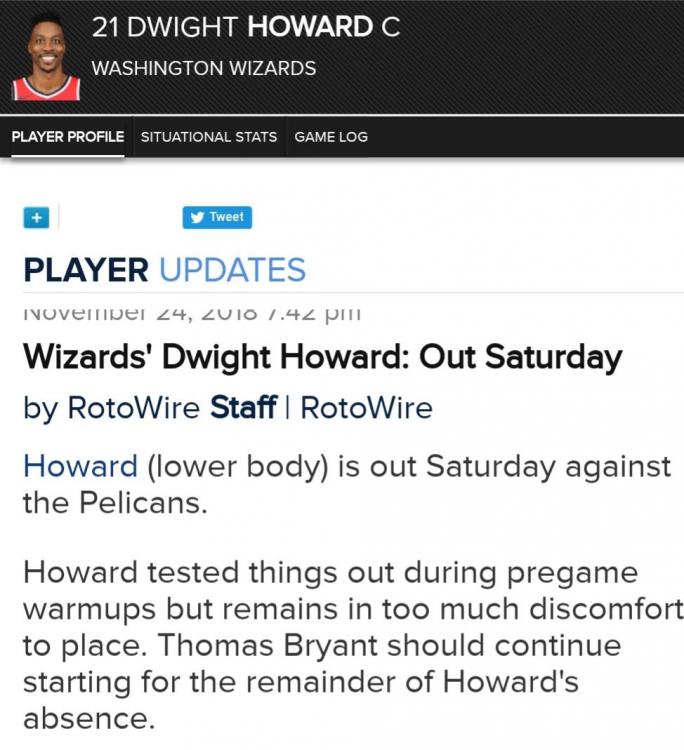684x750 pixels.
Task: Tap the blue plus share button
Action: click(36, 217)
